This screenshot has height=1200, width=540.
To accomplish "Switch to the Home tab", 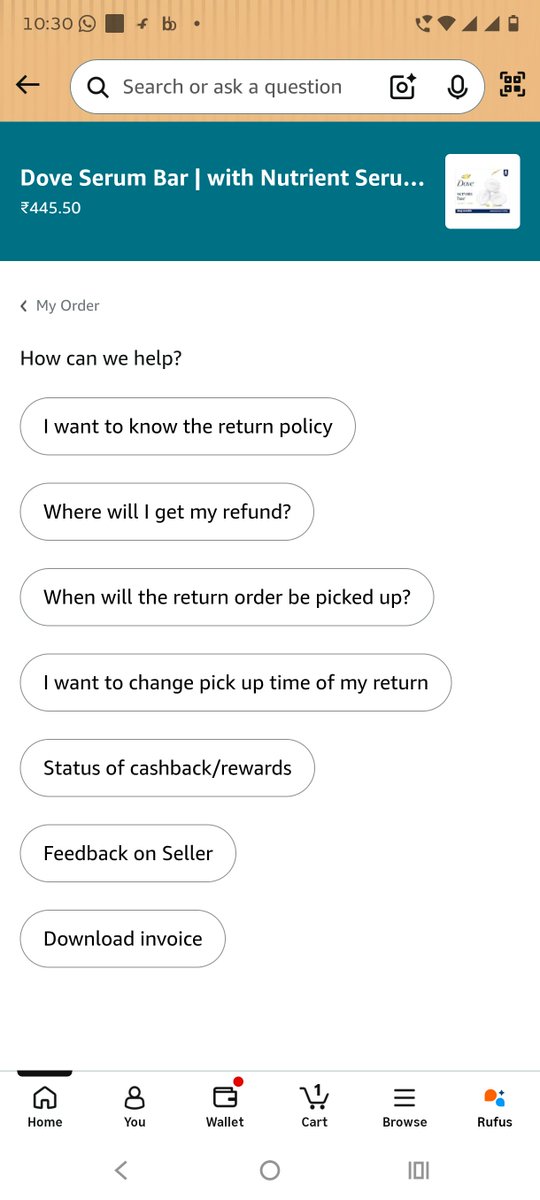I will (45, 1107).
